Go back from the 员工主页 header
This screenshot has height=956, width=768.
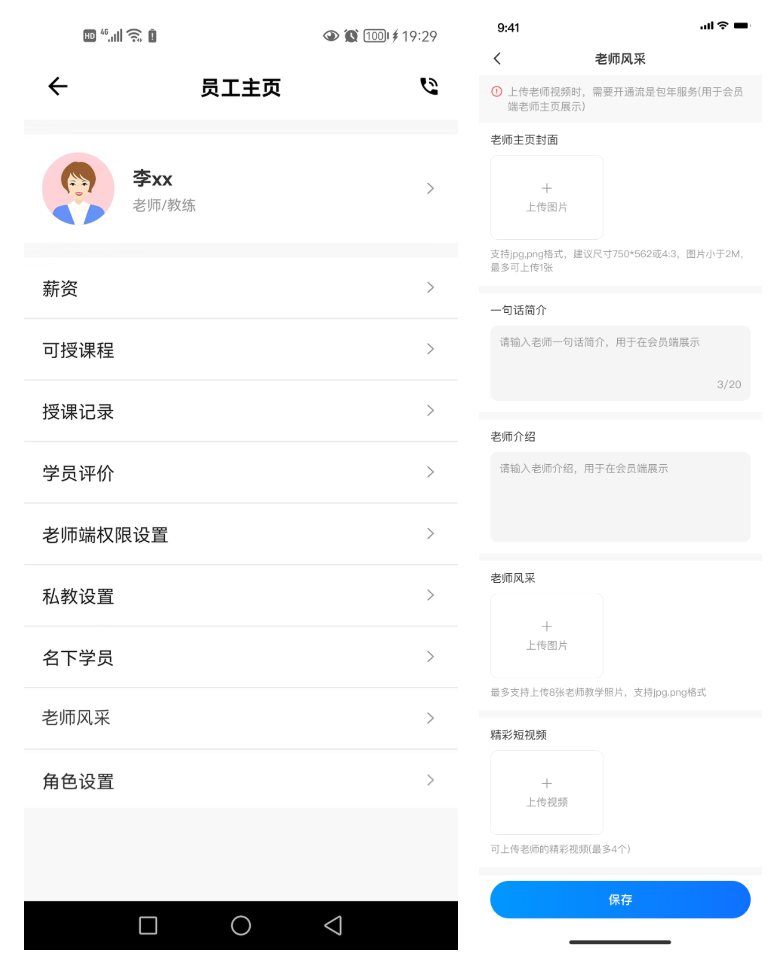[58, 87]
